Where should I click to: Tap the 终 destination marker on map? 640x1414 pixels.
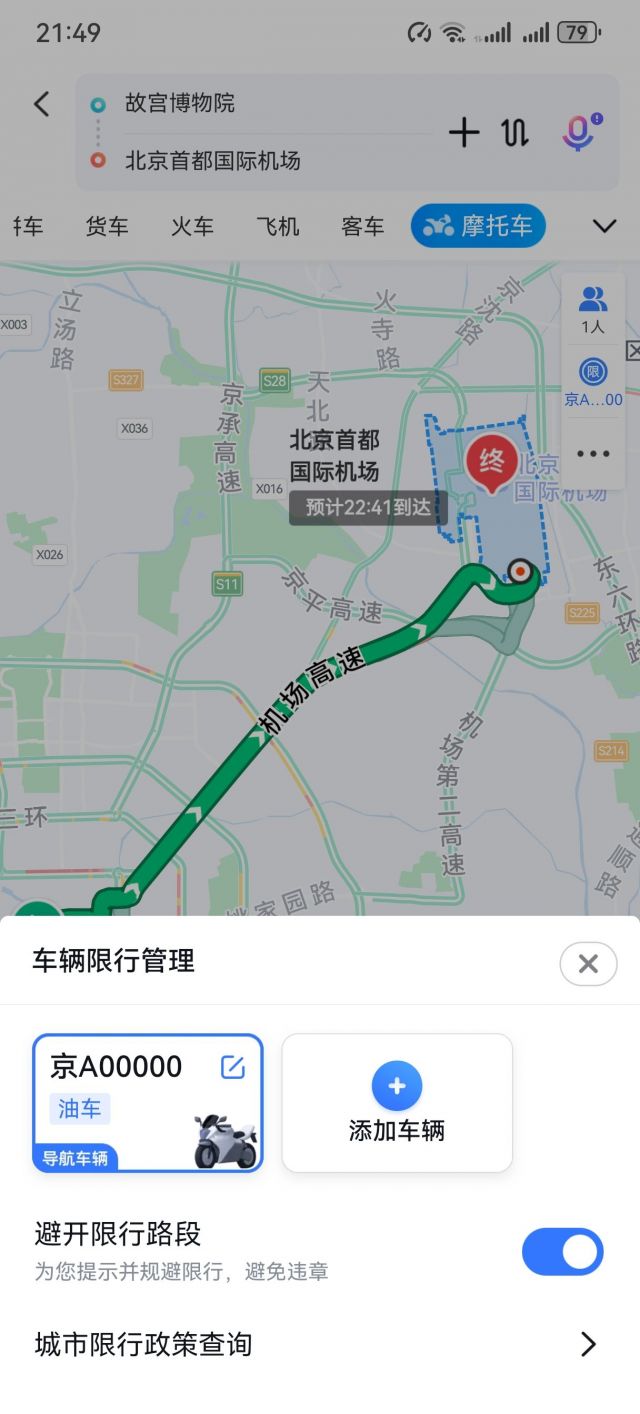tap(492, 463)
